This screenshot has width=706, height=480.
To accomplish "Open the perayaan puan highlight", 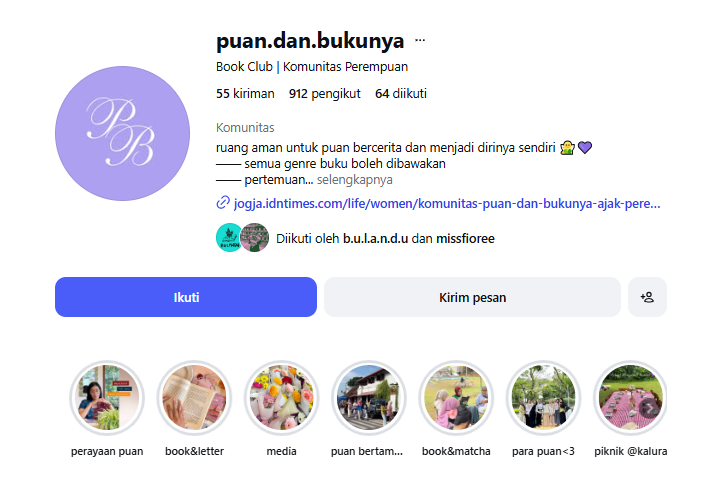I will [107, 399].
